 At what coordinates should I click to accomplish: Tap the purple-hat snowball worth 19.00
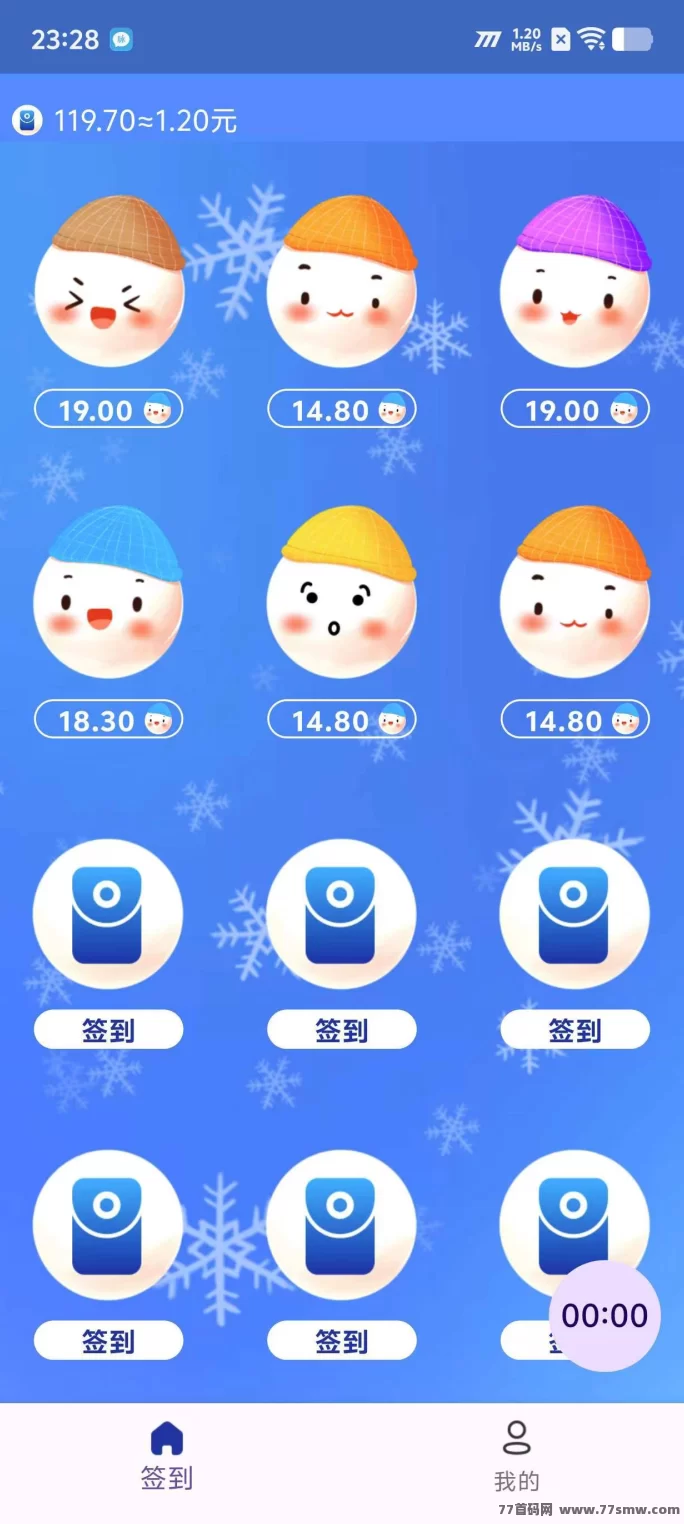click(x=575, y=283)
